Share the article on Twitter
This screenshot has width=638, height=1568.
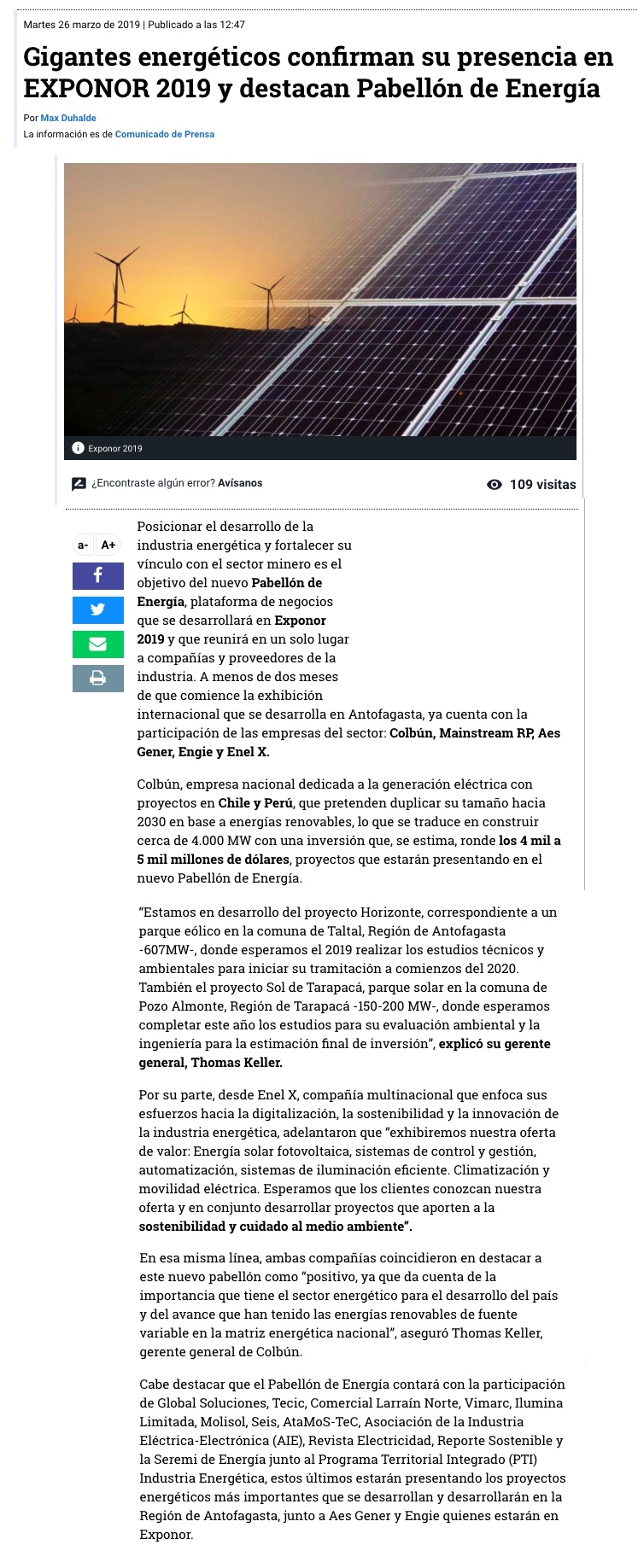click(x=97, y=609)
